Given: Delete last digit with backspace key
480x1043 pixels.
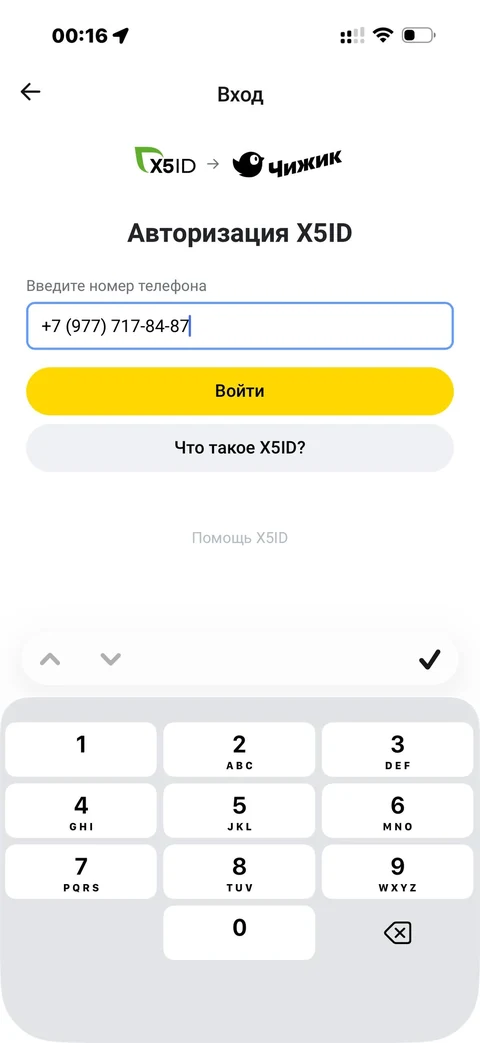Looking at the screenshot, I should pyautogui.click(x=398, y=933).
